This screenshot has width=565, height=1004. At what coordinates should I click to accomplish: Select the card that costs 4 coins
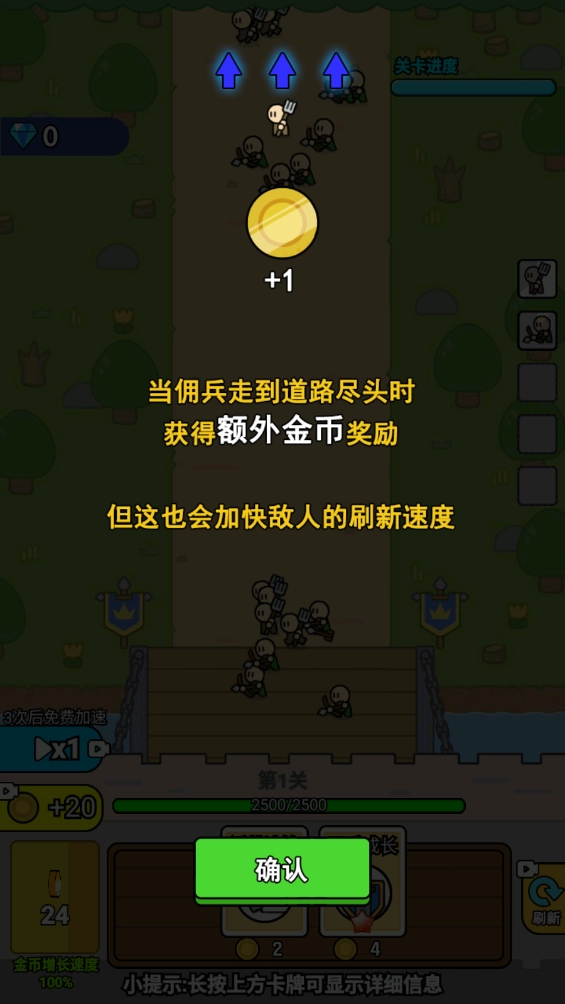tap(363, 890)
